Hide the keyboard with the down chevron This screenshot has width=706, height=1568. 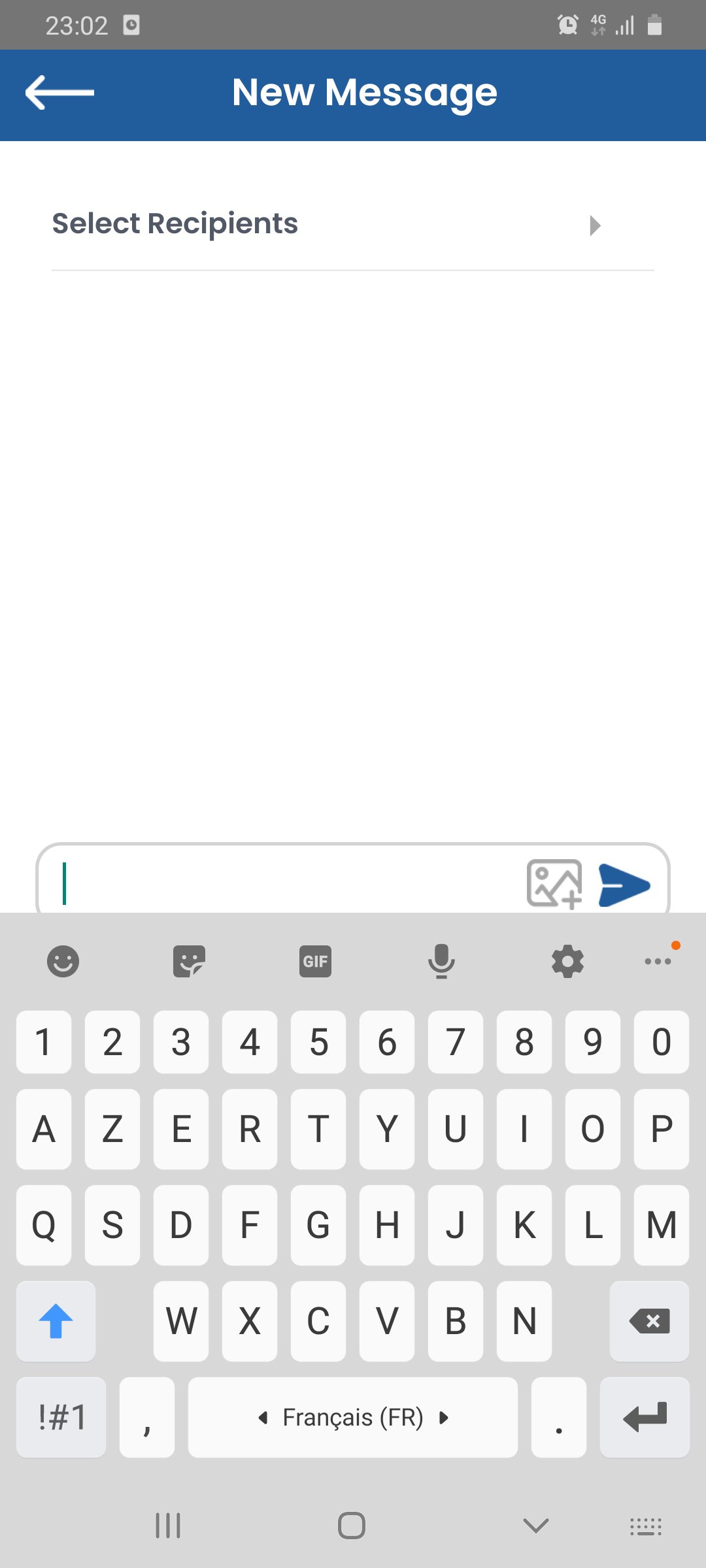tap(536, 1526)
